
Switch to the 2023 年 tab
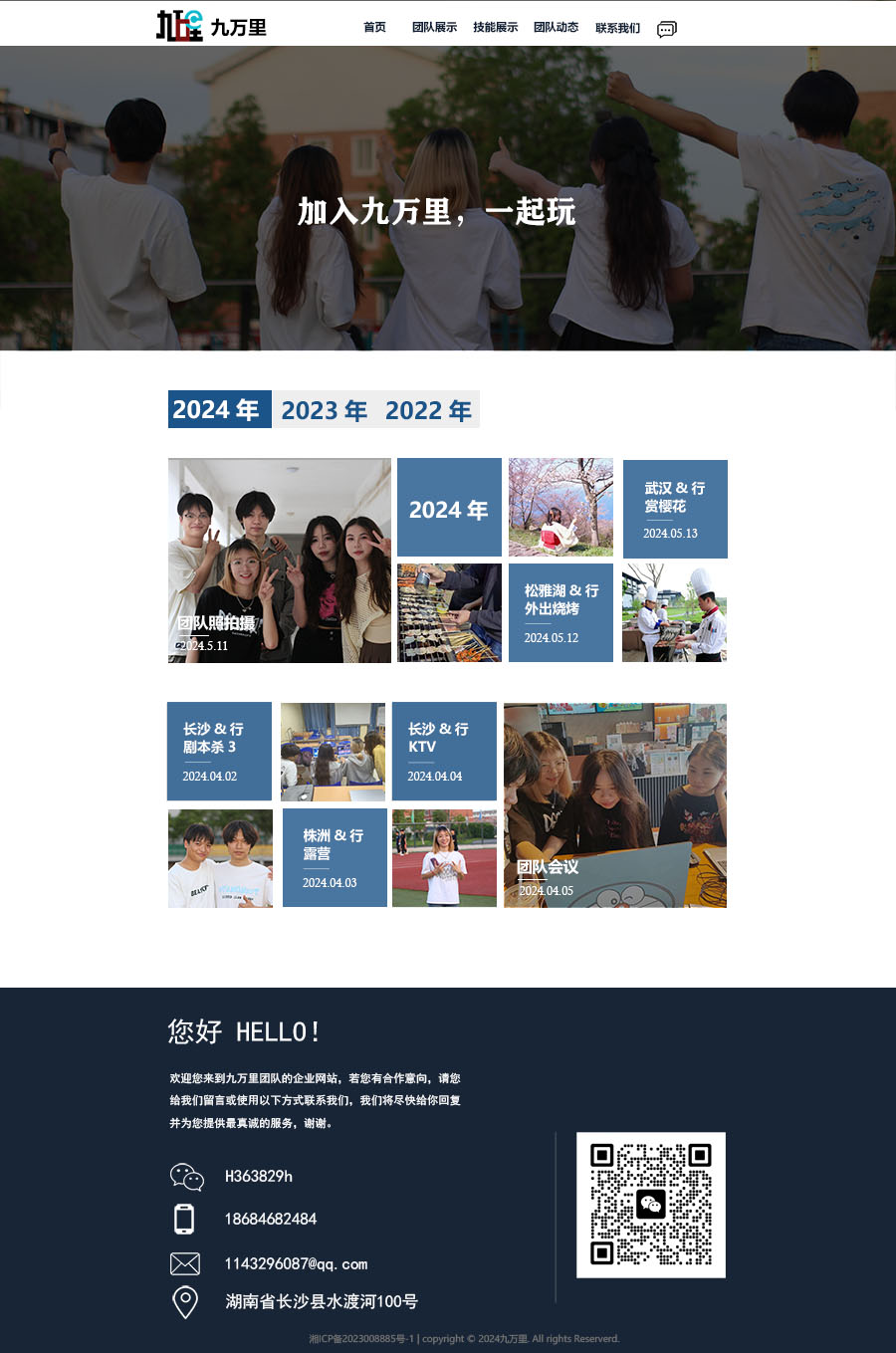[325, 410]
